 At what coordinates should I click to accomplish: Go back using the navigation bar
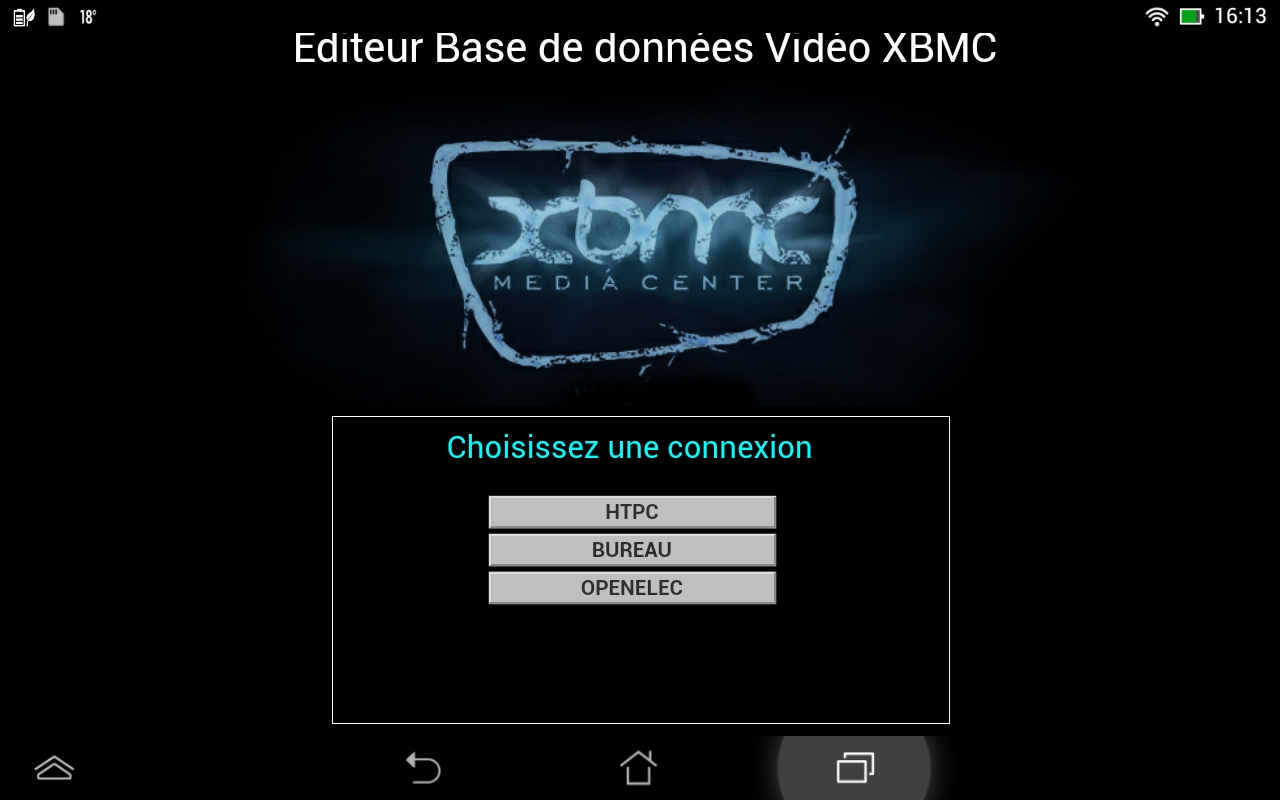(x=423, y=768)
